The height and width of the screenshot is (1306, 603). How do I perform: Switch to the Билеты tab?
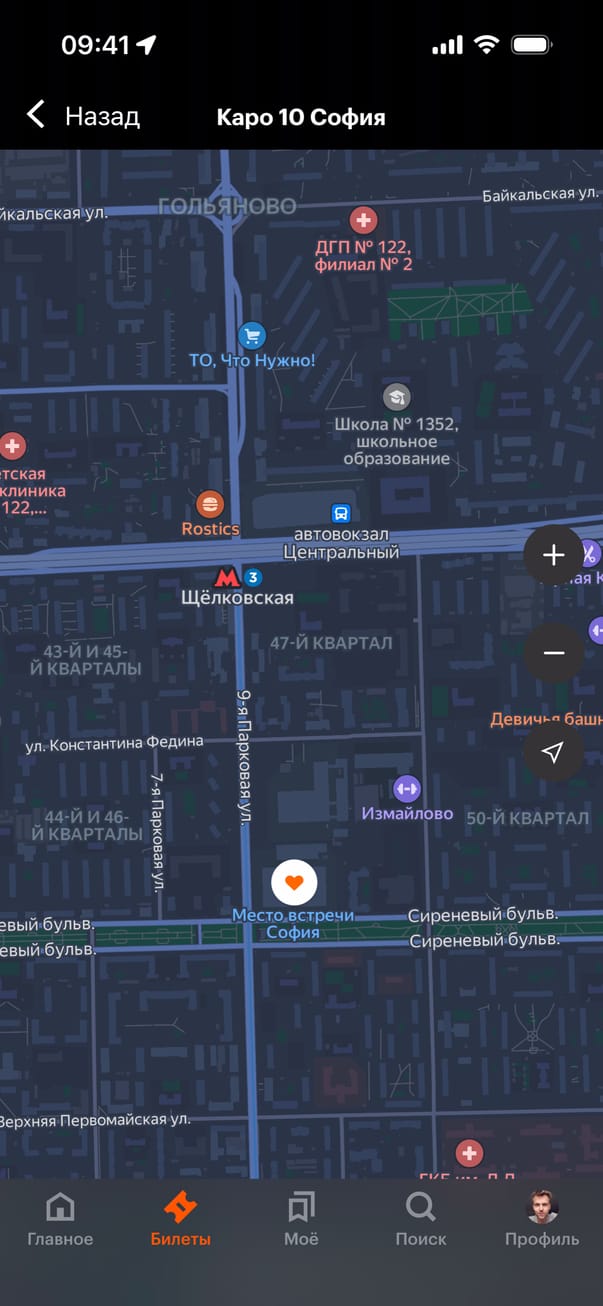tap(181, 1219)
